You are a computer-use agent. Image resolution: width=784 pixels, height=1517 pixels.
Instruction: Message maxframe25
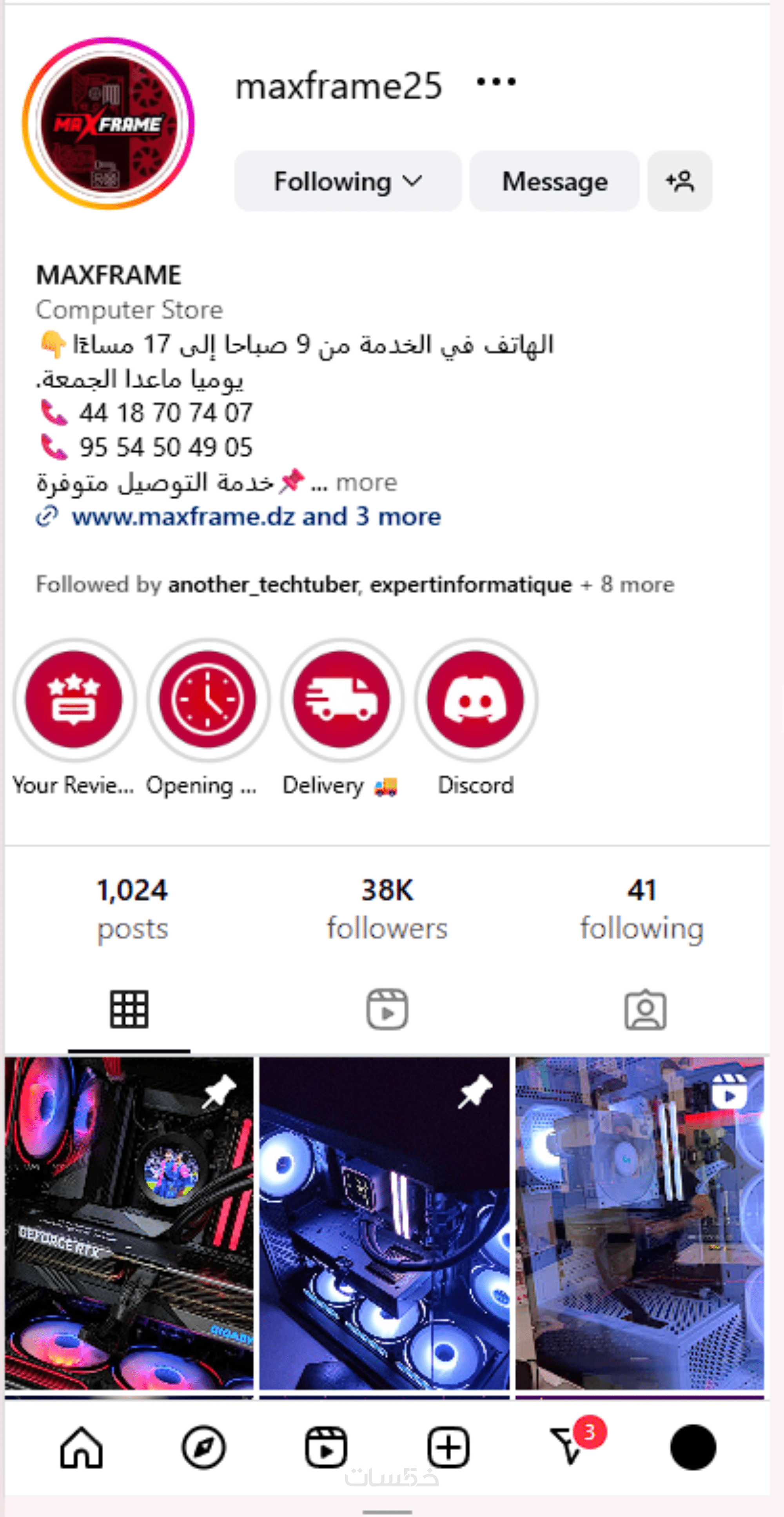(x=554, y=181)
